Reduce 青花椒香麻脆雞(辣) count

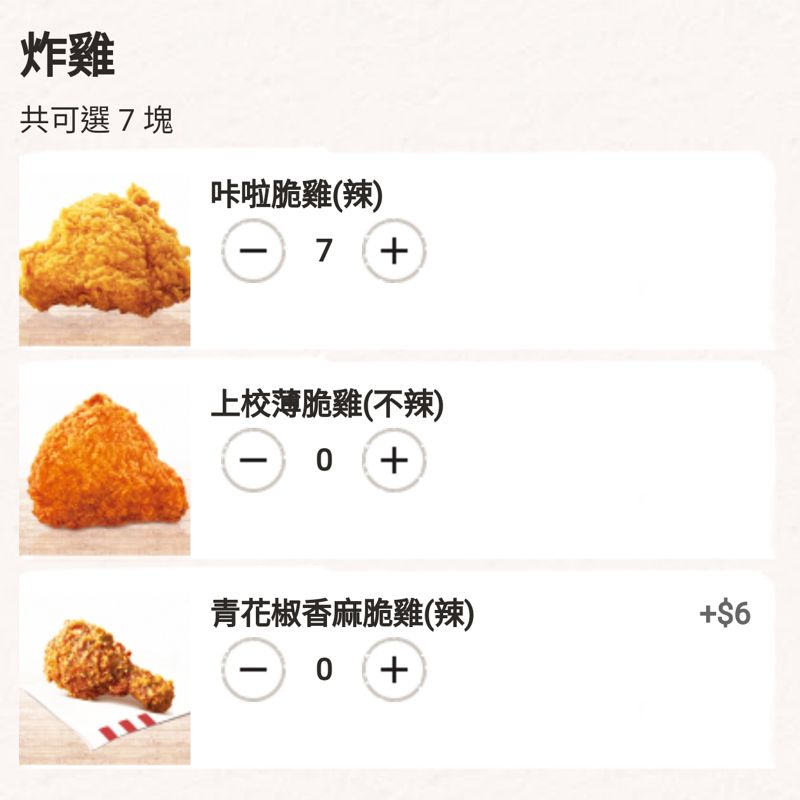pos(254,669)
